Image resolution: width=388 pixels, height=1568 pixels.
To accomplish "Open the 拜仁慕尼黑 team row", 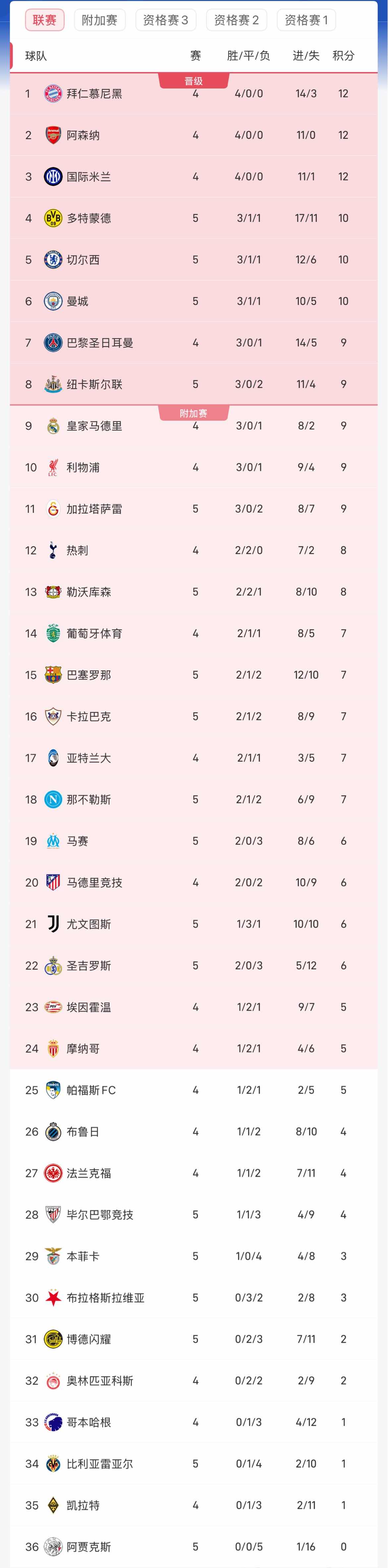I will pyautogui.click(x=94, y=94).
